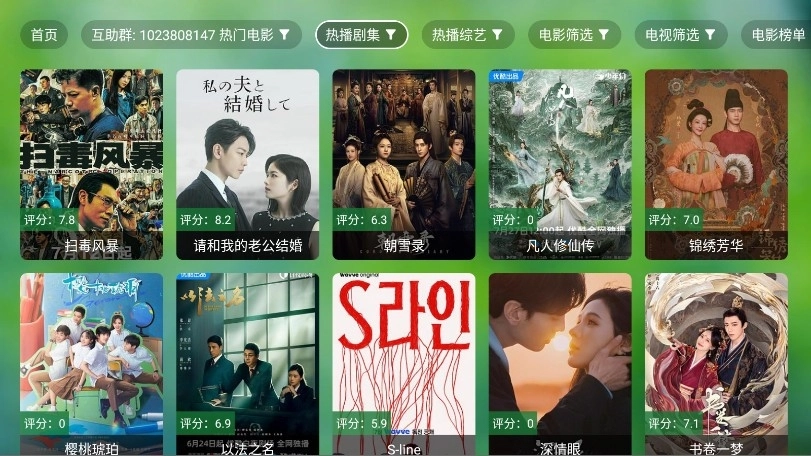Switch to the 热播综艺 tab
Viewport: 811px width, 456px height.
[468, 35]
